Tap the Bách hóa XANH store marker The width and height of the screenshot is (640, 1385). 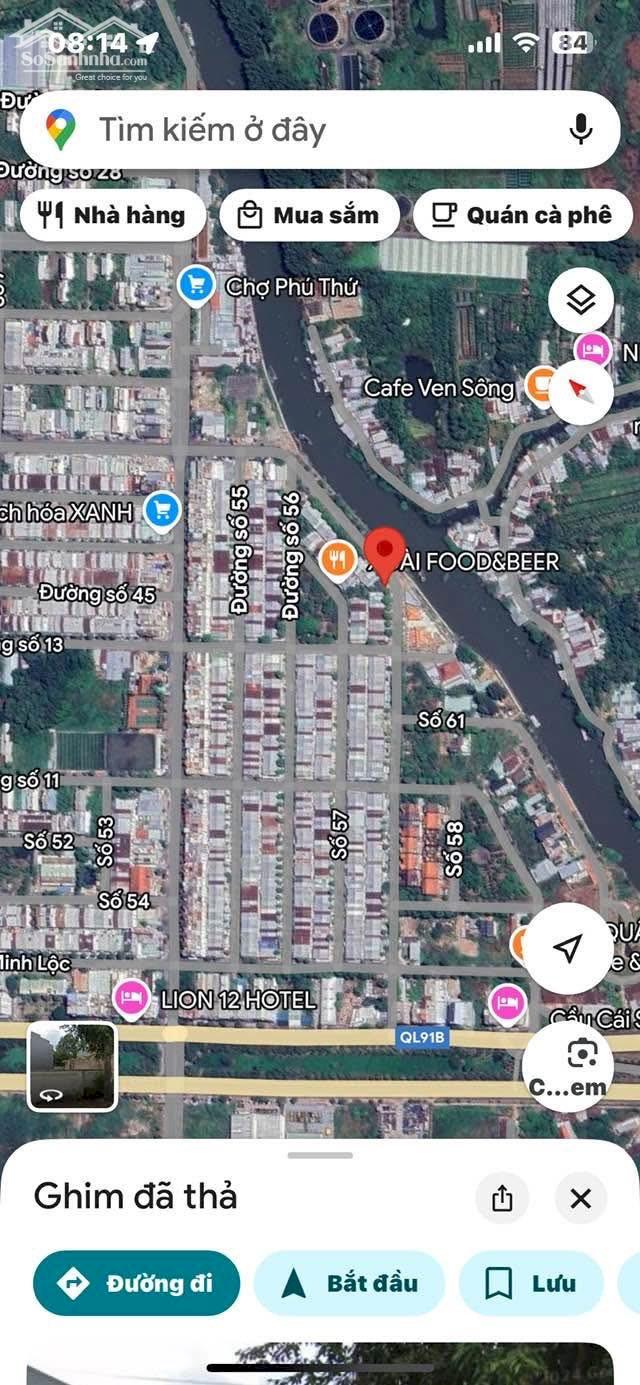[162, 511]
